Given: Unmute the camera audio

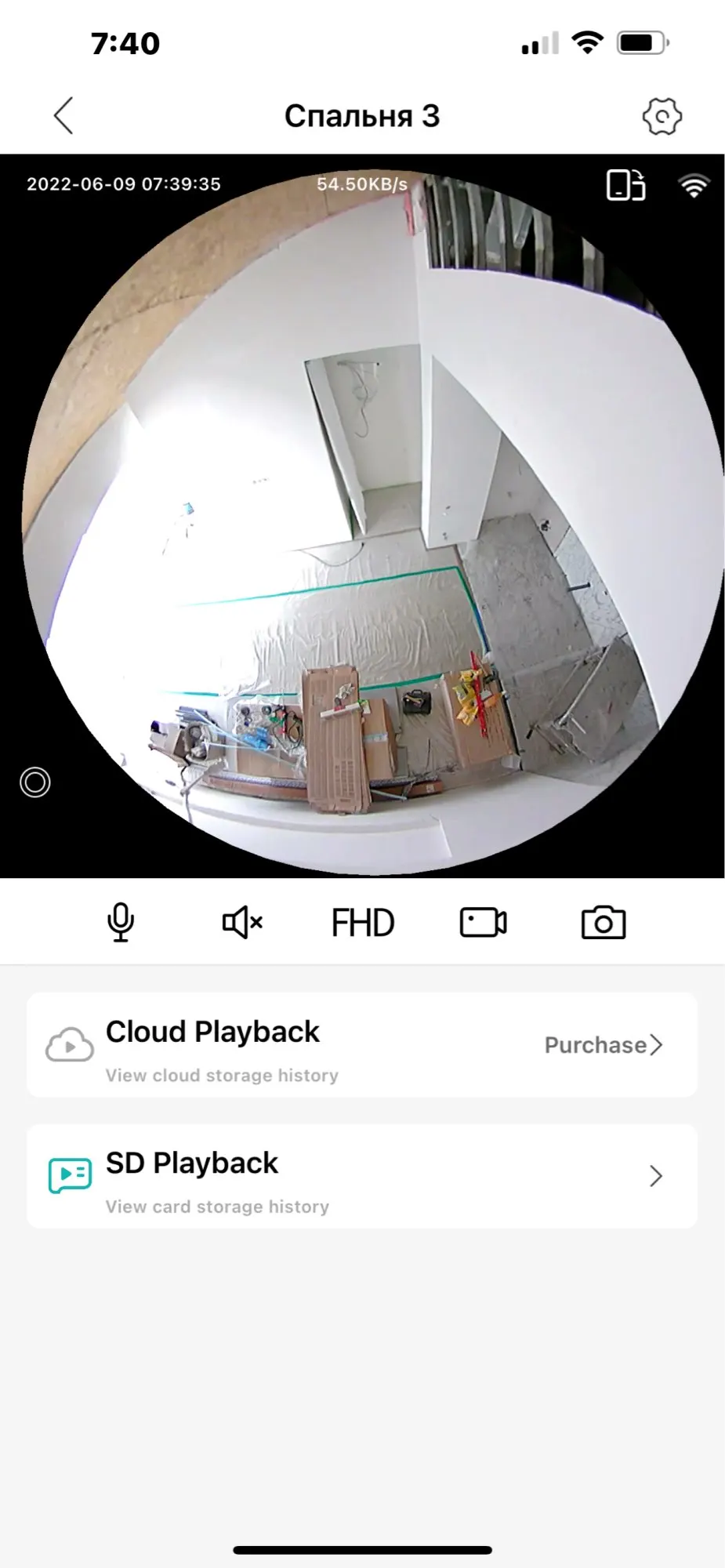Looking at the screenshot, I should point(241,923).
